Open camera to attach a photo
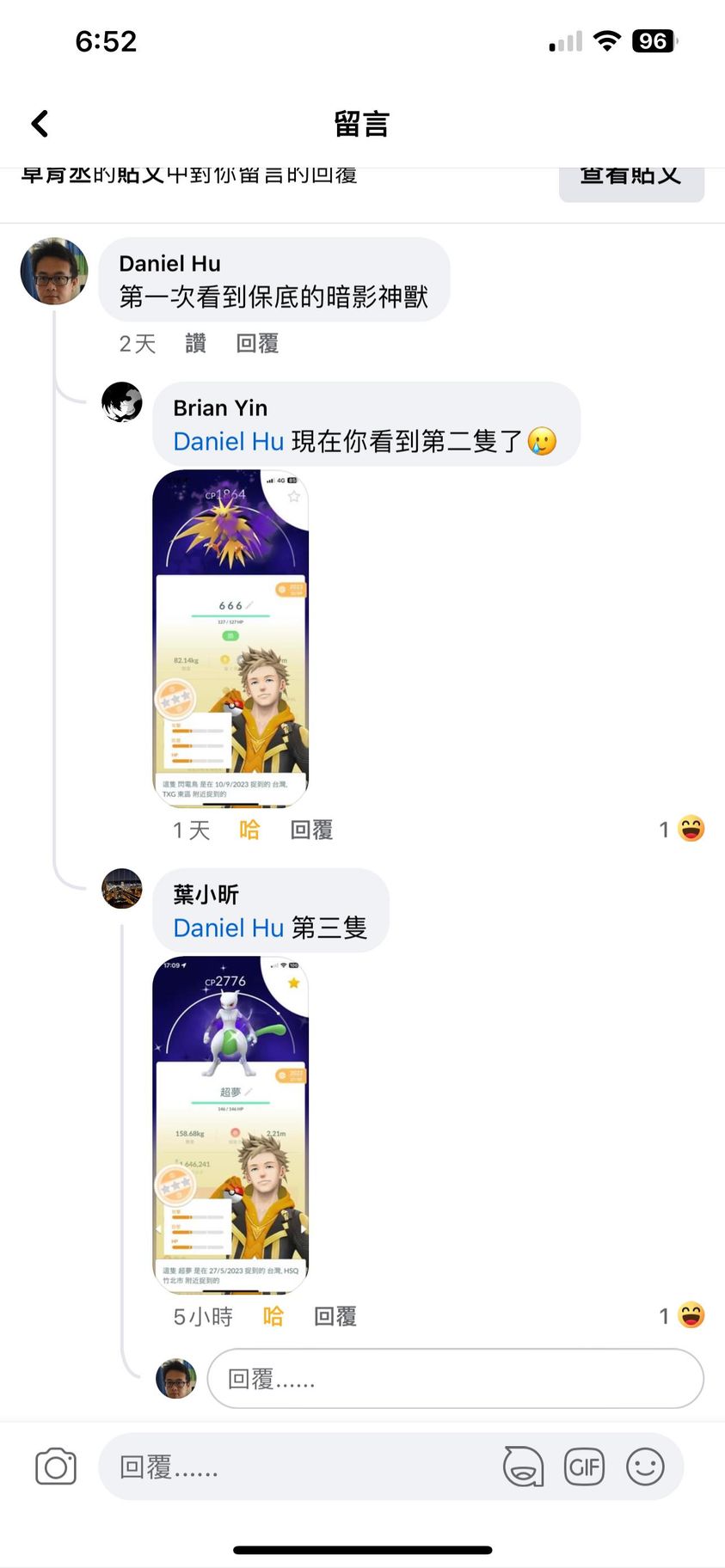725x1568 pixels. coord(56,1467)
